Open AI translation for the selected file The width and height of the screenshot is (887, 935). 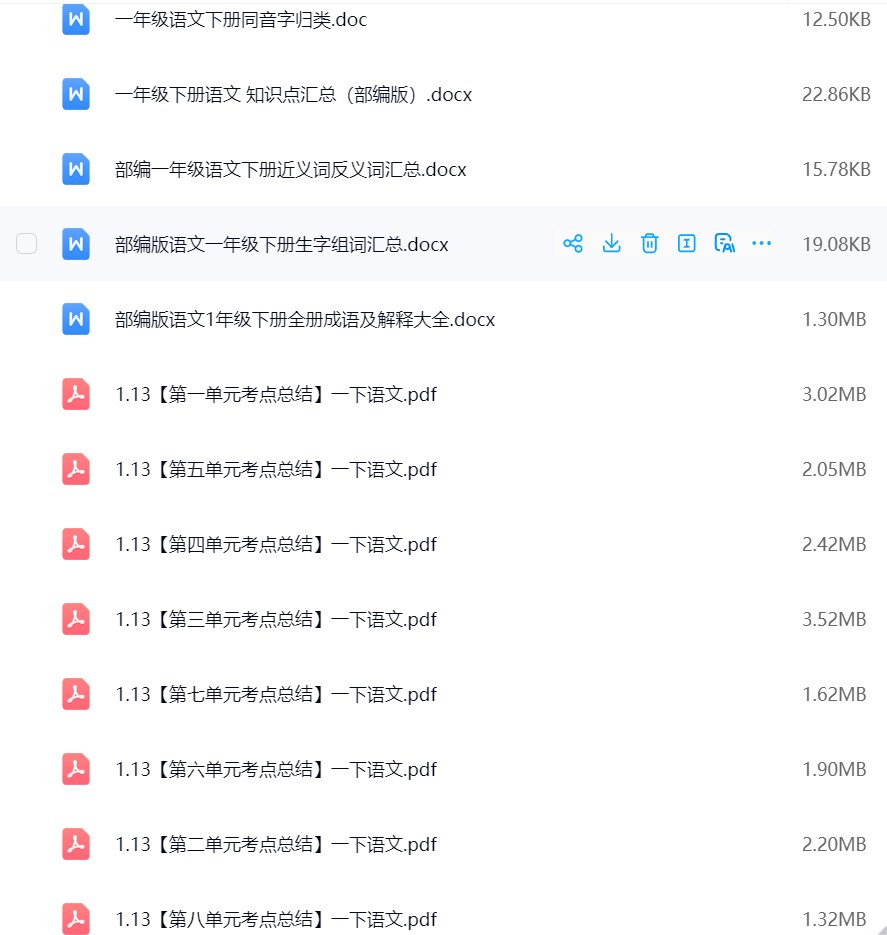[723, 243]
